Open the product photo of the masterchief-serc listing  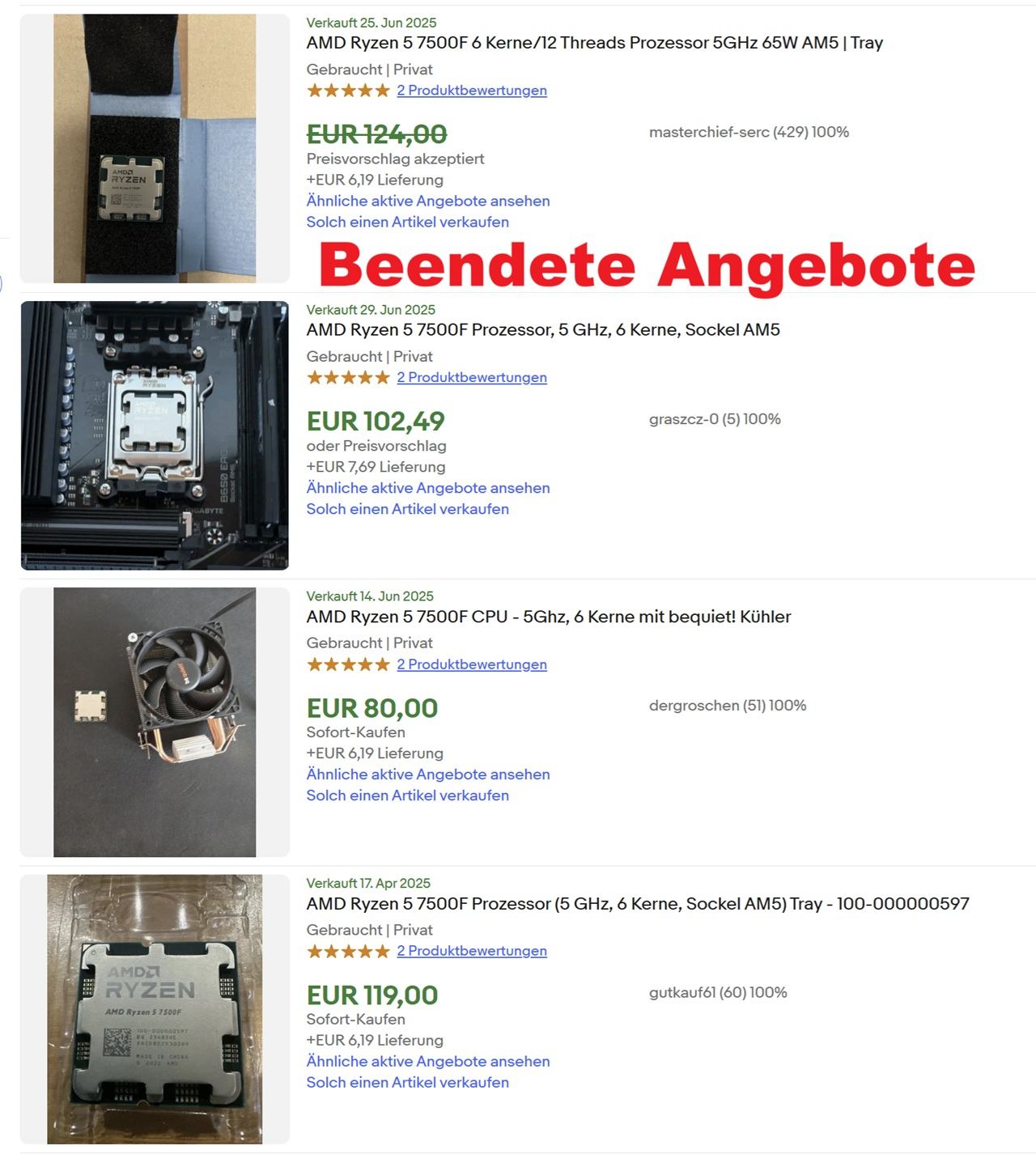[155, 148]
